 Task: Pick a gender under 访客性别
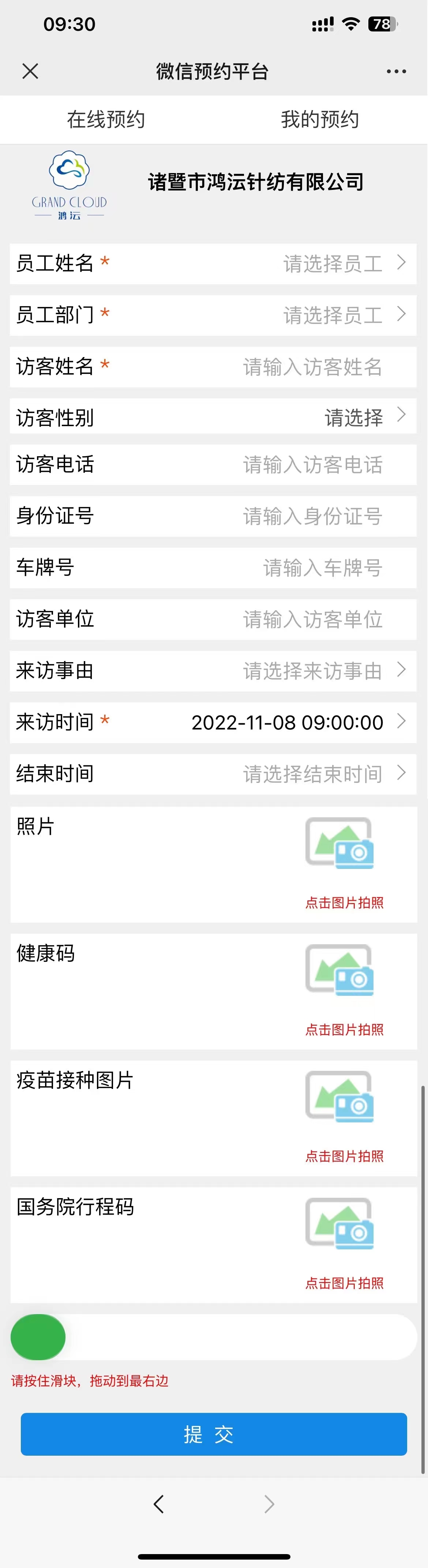click(x=354, y=417)
